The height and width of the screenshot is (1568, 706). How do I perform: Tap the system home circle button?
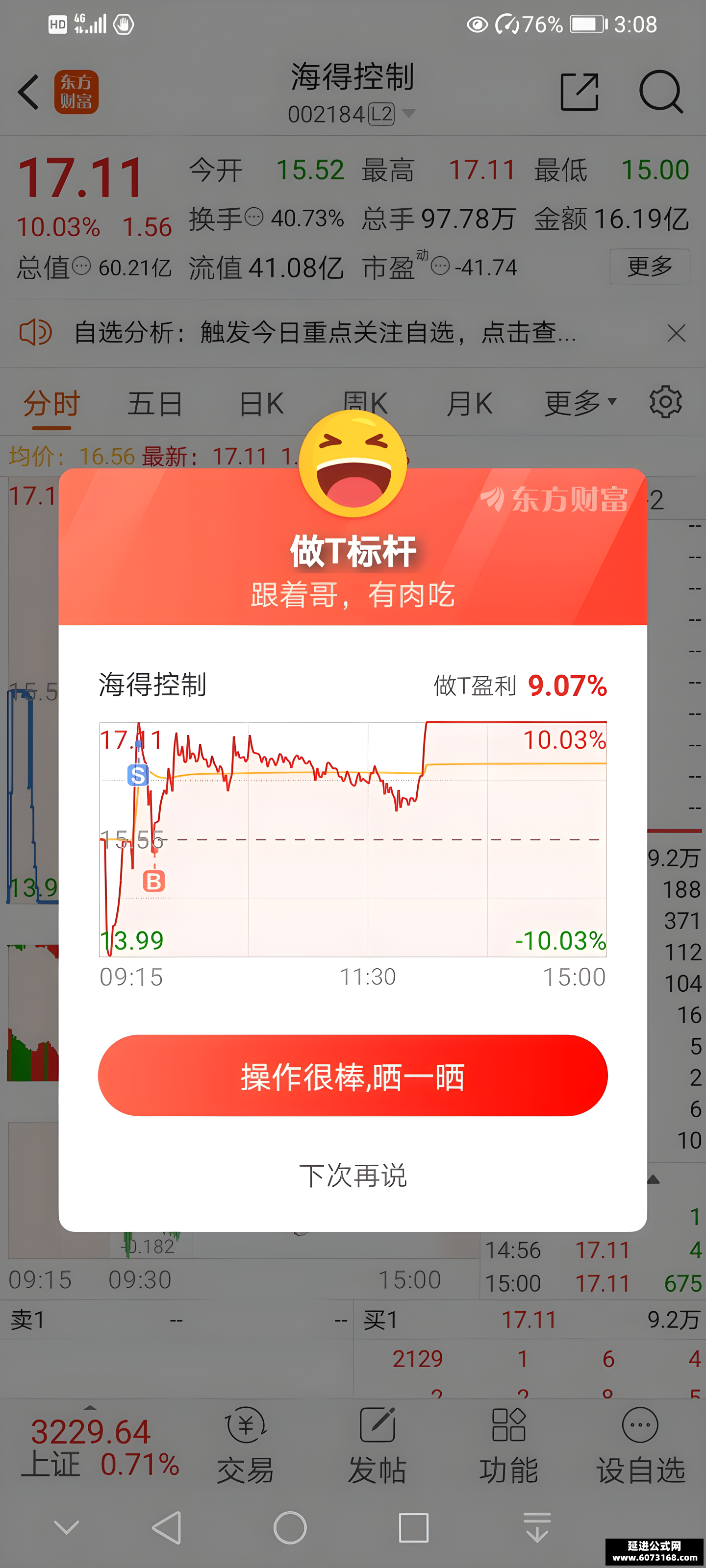tap(290, 1528)
